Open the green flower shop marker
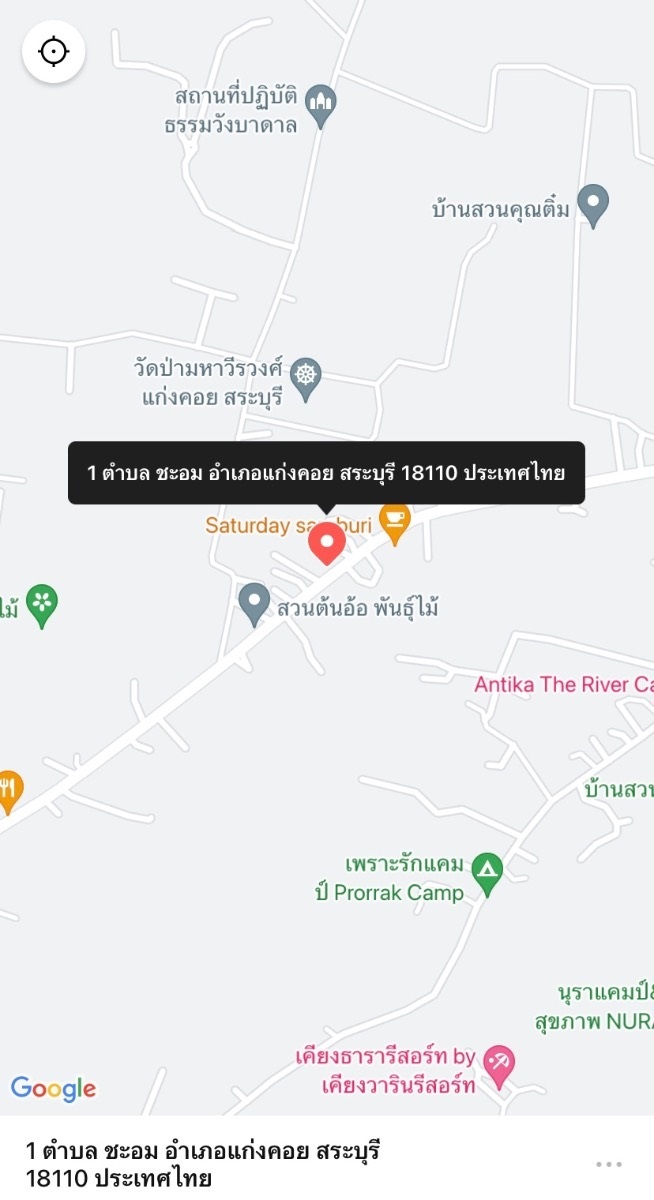Viewport: 654px width, 1200px height. point(41,604)
